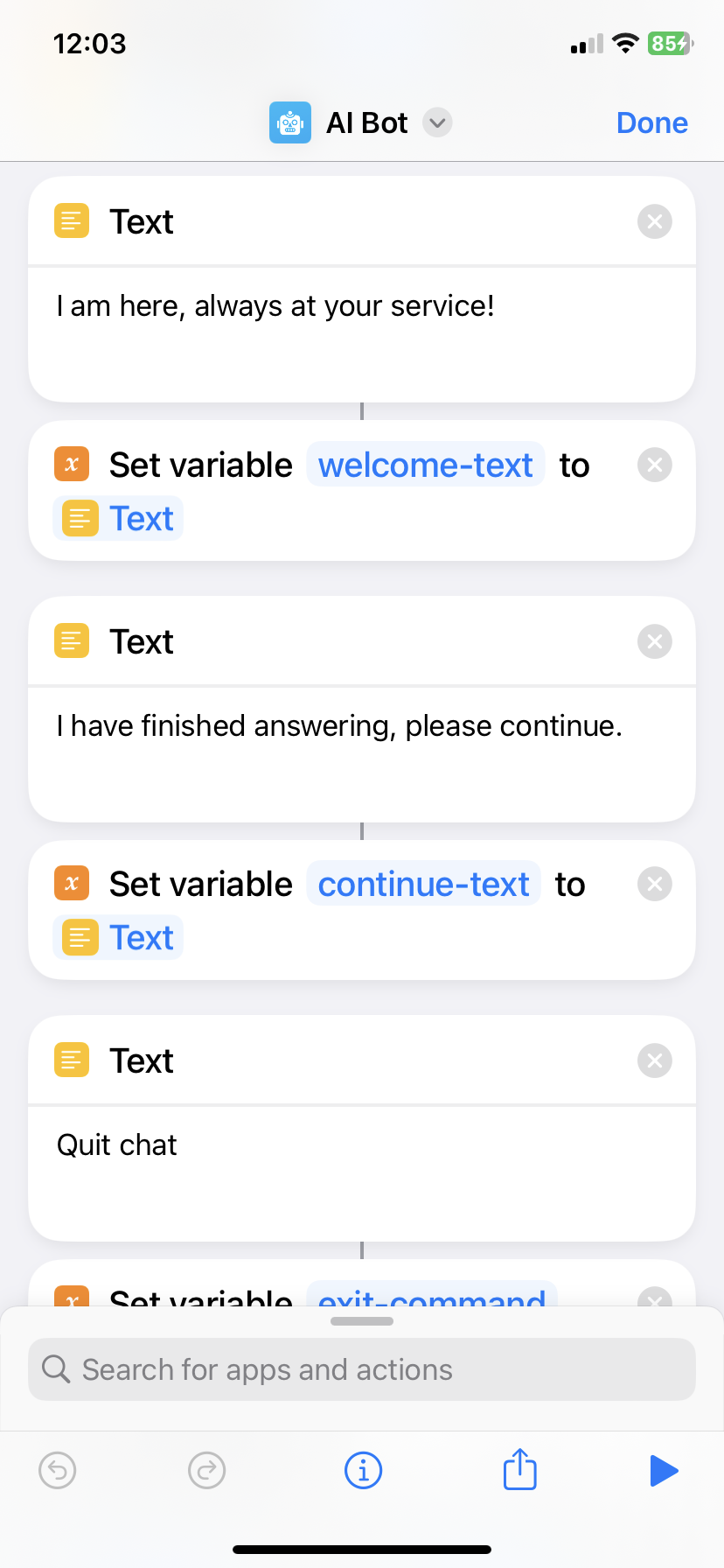Delete the Set variable welcome-text action
Image resolution: width=724 pixels, height=1568 pixels.
point(654,465)
